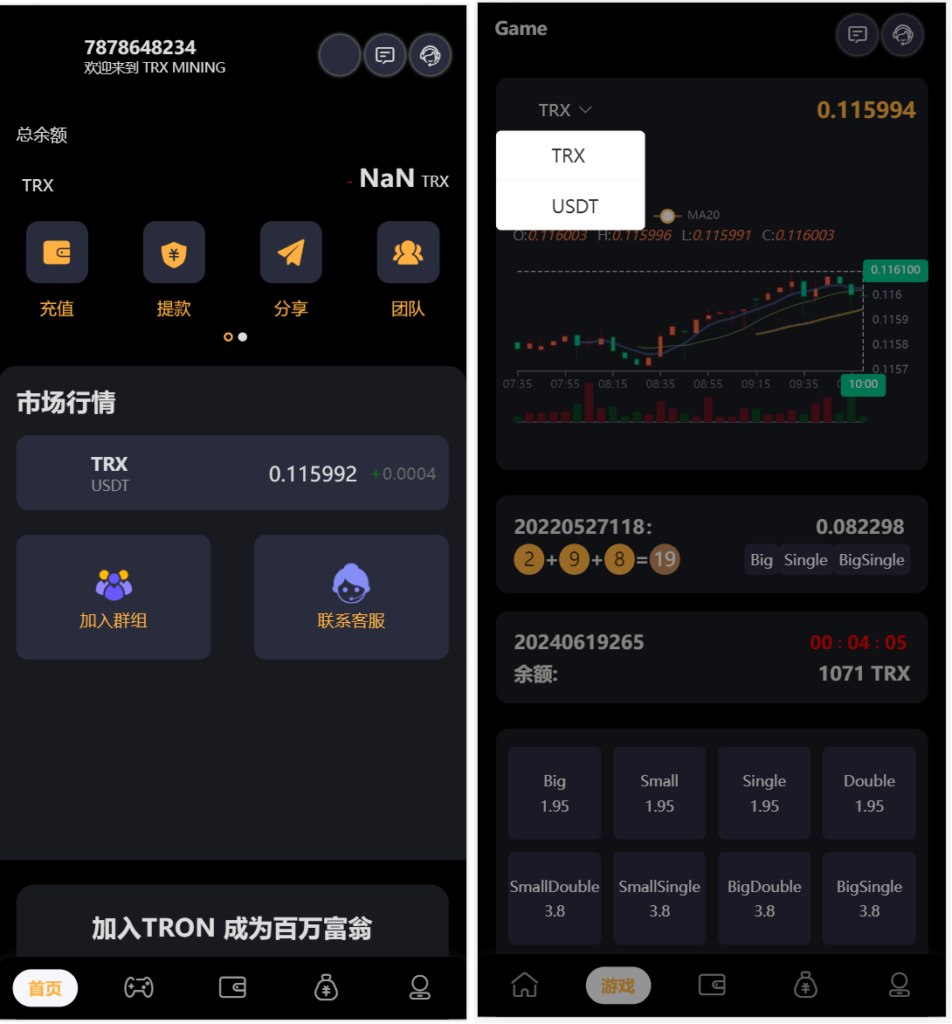
Task: Open the customer service chat icon on home page
Action: 385,55
